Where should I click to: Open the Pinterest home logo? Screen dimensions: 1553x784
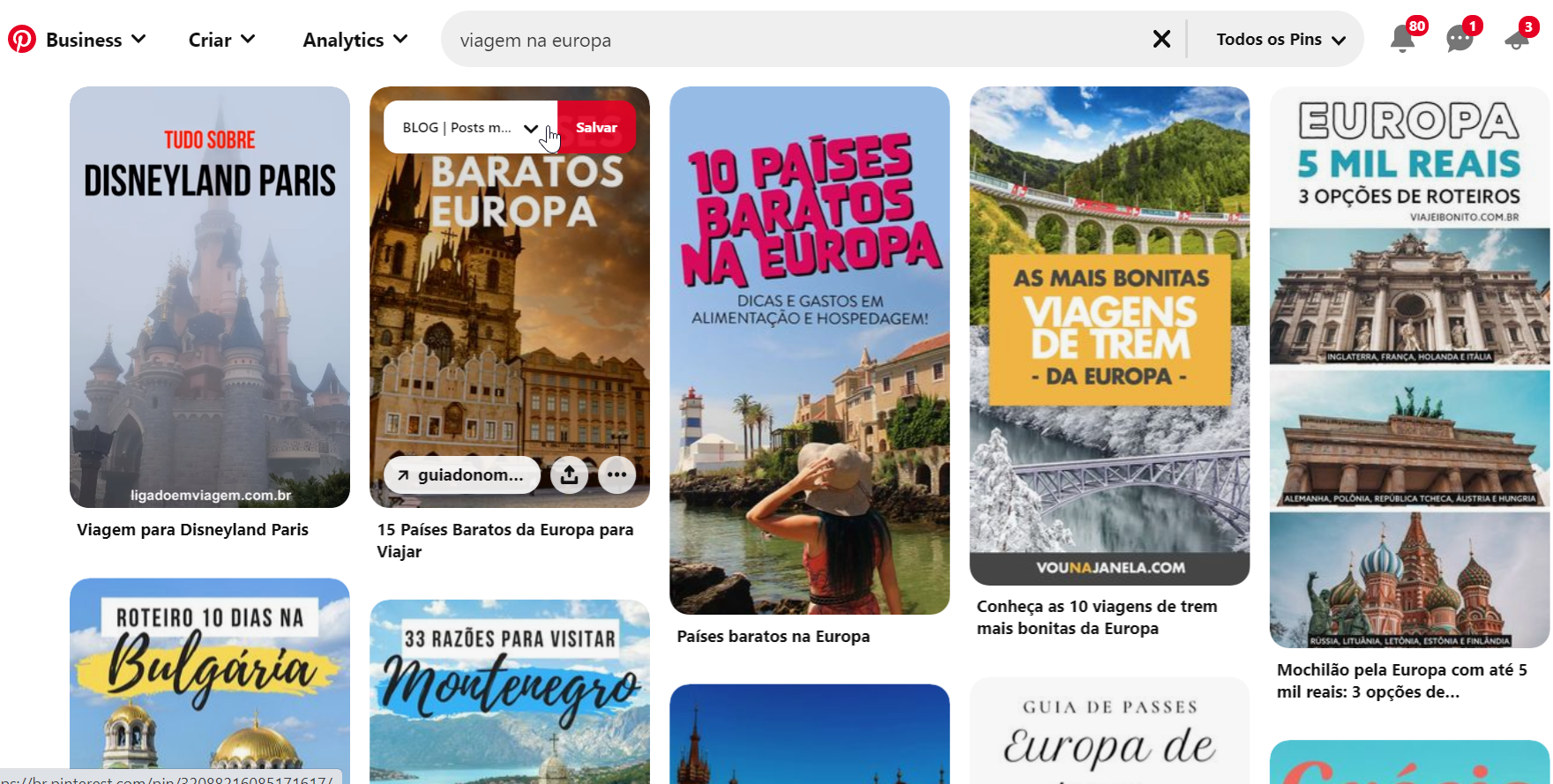22,40
